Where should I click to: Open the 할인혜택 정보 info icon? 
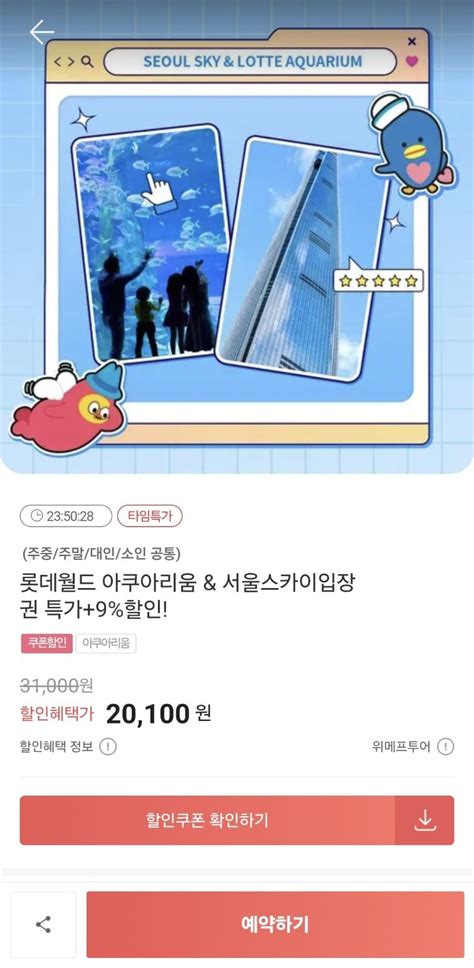[108, 746]
